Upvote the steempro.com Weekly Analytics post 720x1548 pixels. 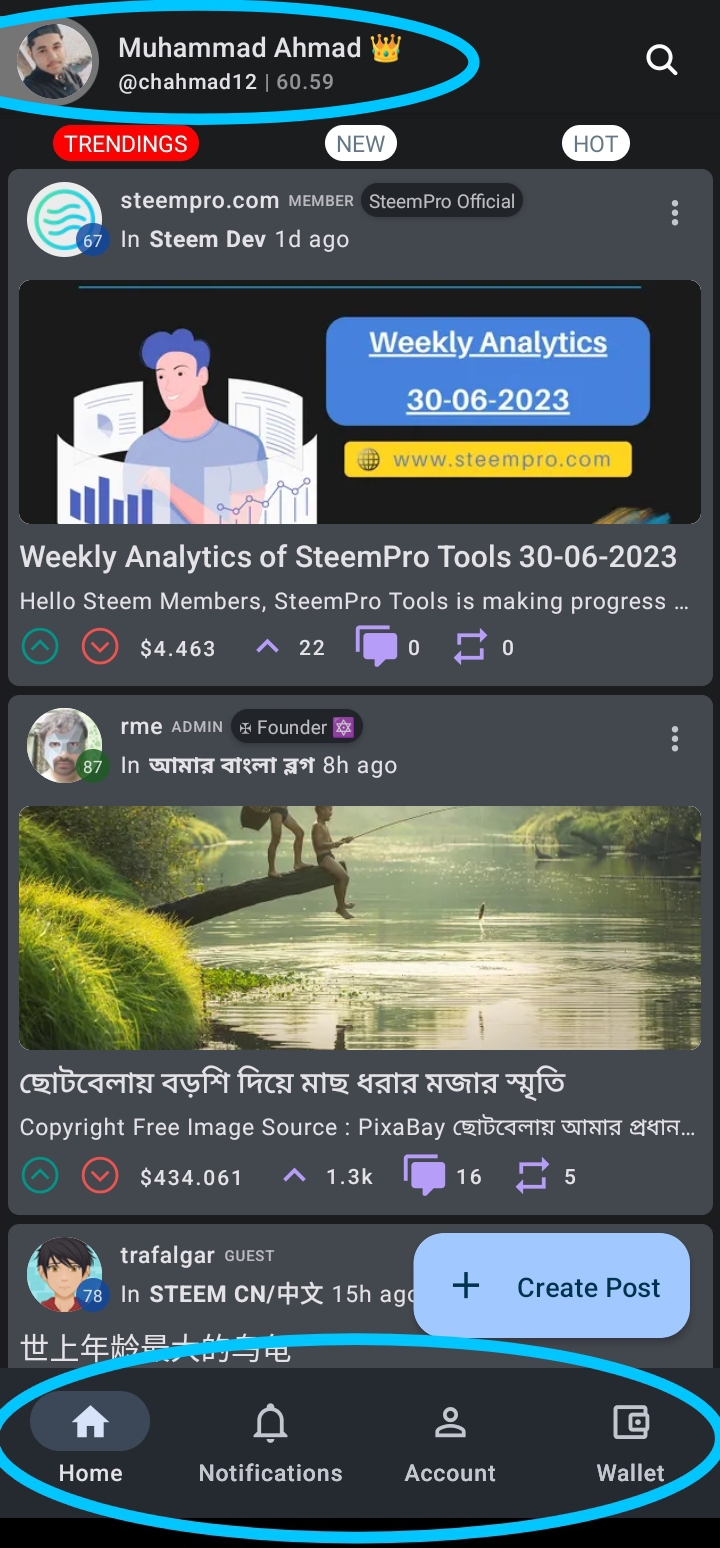pos(40,648)
